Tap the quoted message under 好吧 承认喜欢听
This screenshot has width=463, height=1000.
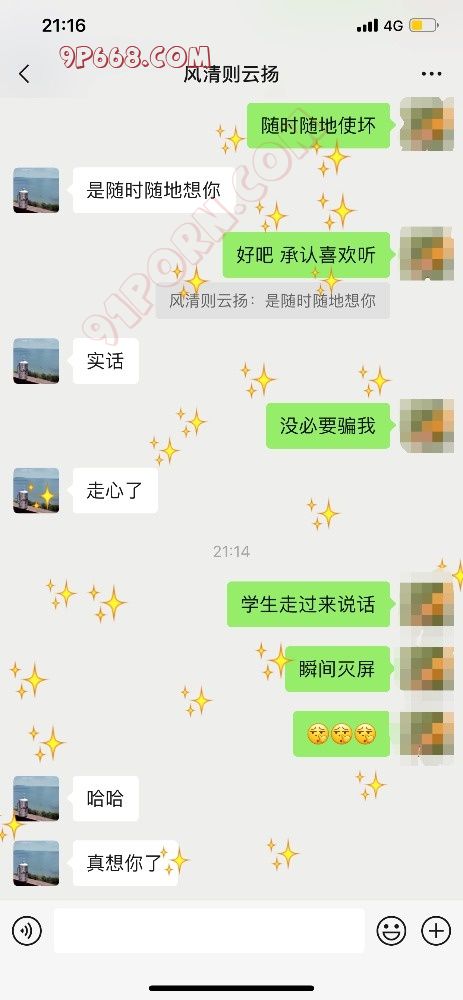(272, 301)
